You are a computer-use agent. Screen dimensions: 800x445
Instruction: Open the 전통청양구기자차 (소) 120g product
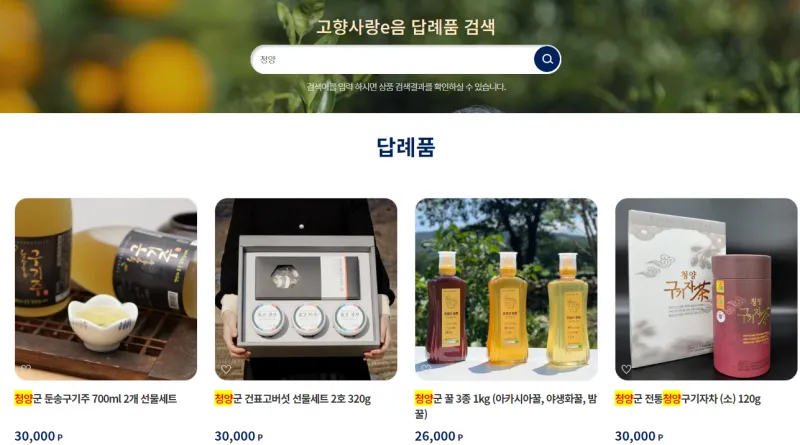tap(705, 288)
